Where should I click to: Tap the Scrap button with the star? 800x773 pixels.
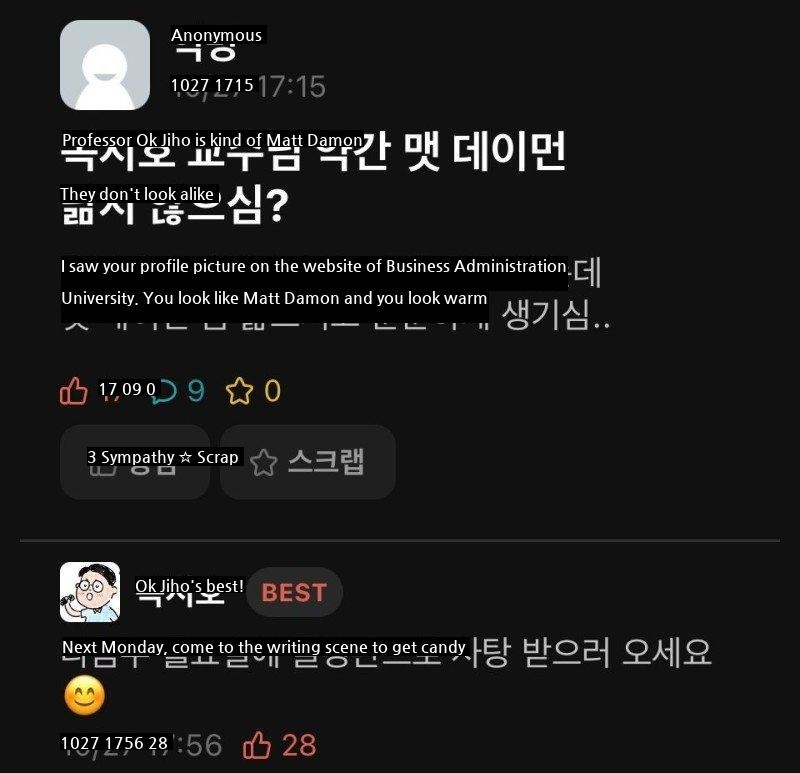(x=308, y=462)
